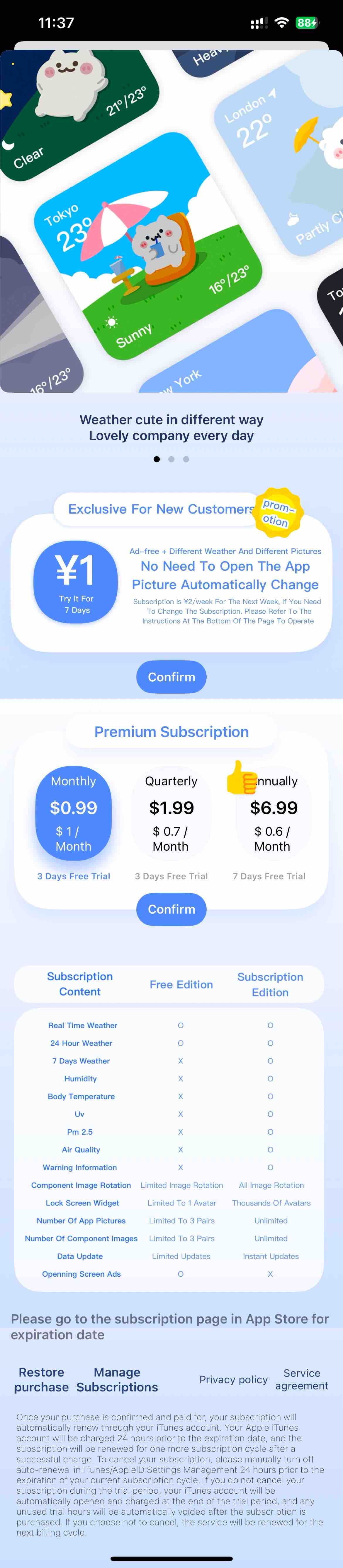Select the Monthly $0.99 plan
Screen dimensions: 343x1568
click(74, 813)
